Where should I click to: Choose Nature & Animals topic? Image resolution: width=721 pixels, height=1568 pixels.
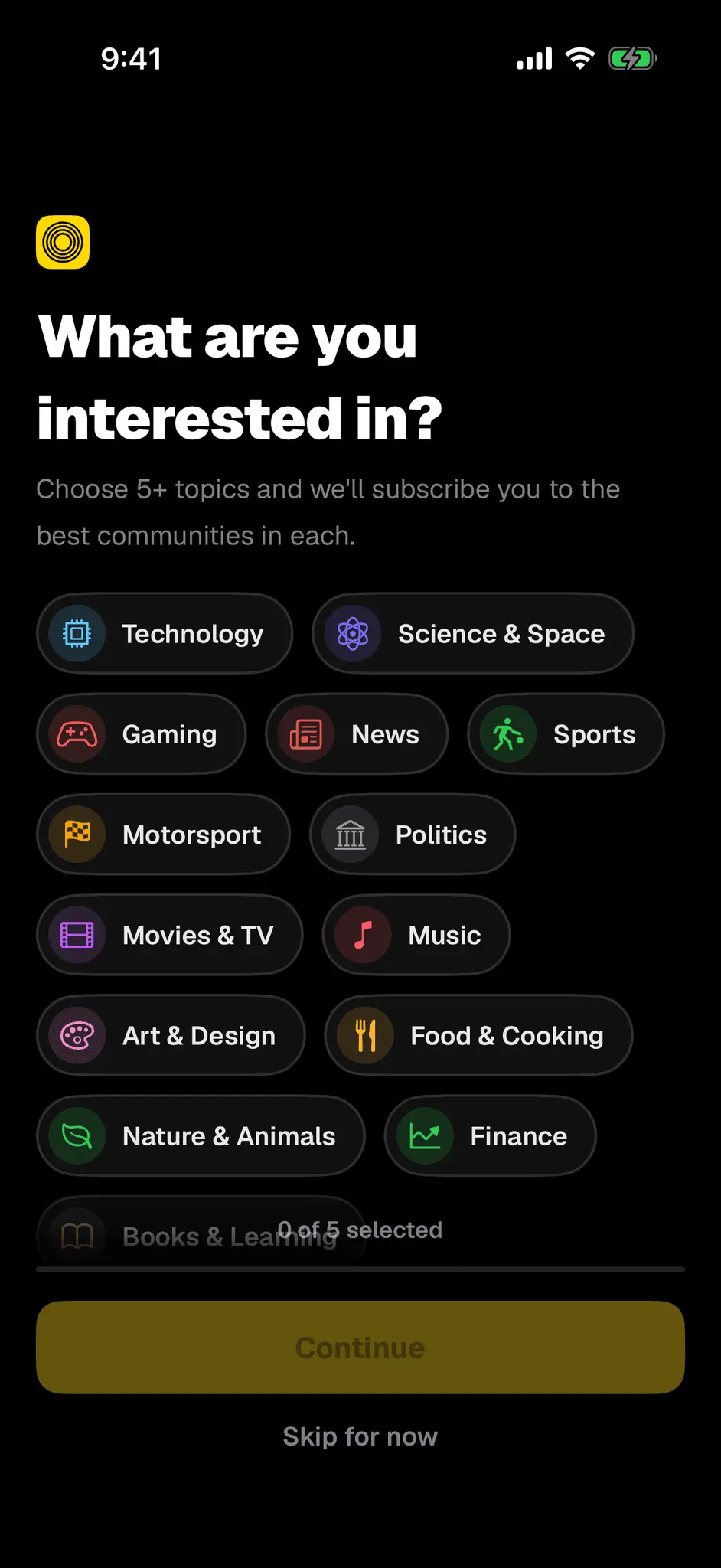[201, 1135]
